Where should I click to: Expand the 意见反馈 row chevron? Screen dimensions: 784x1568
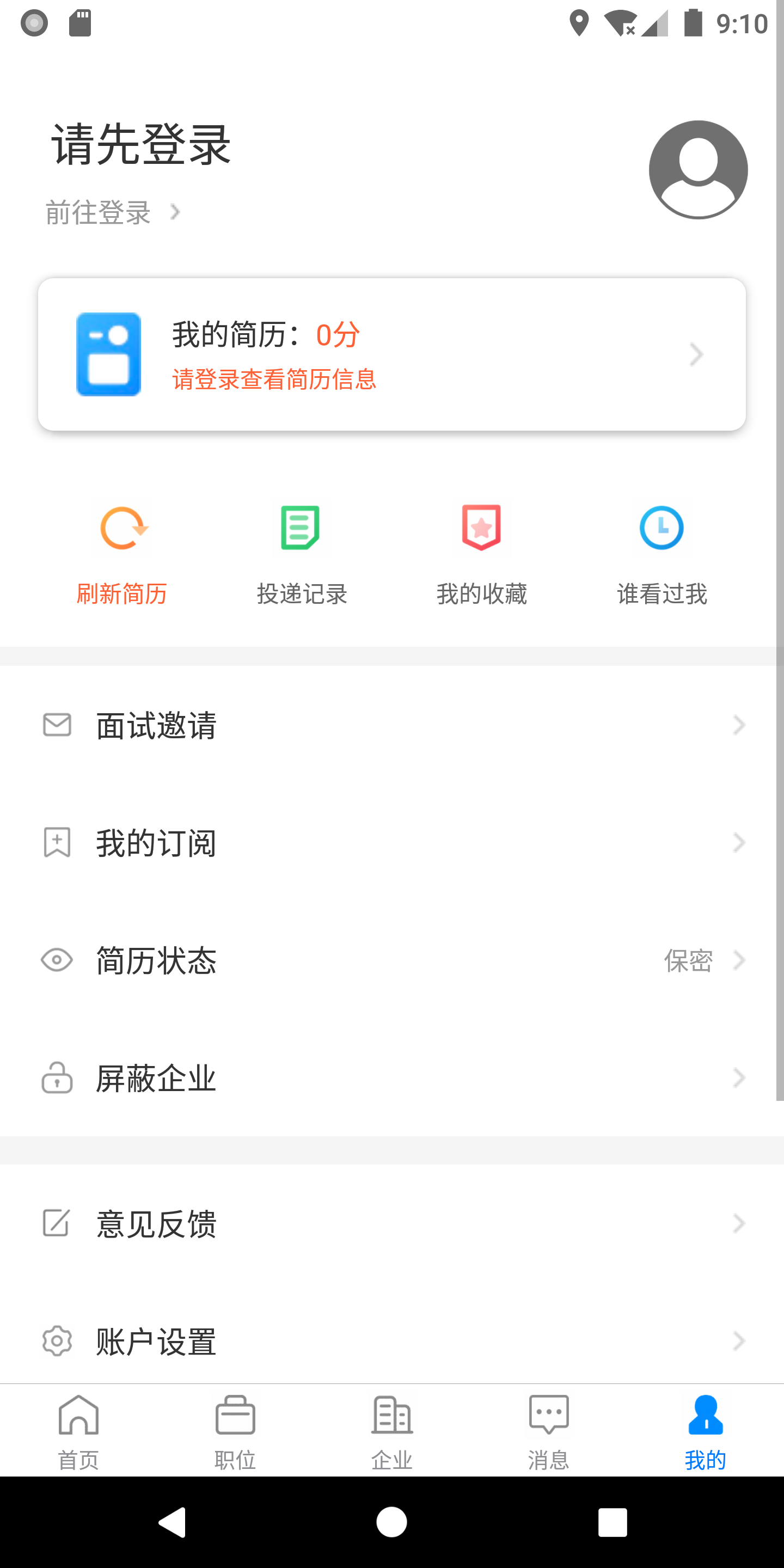click(x=739, y=1223)
